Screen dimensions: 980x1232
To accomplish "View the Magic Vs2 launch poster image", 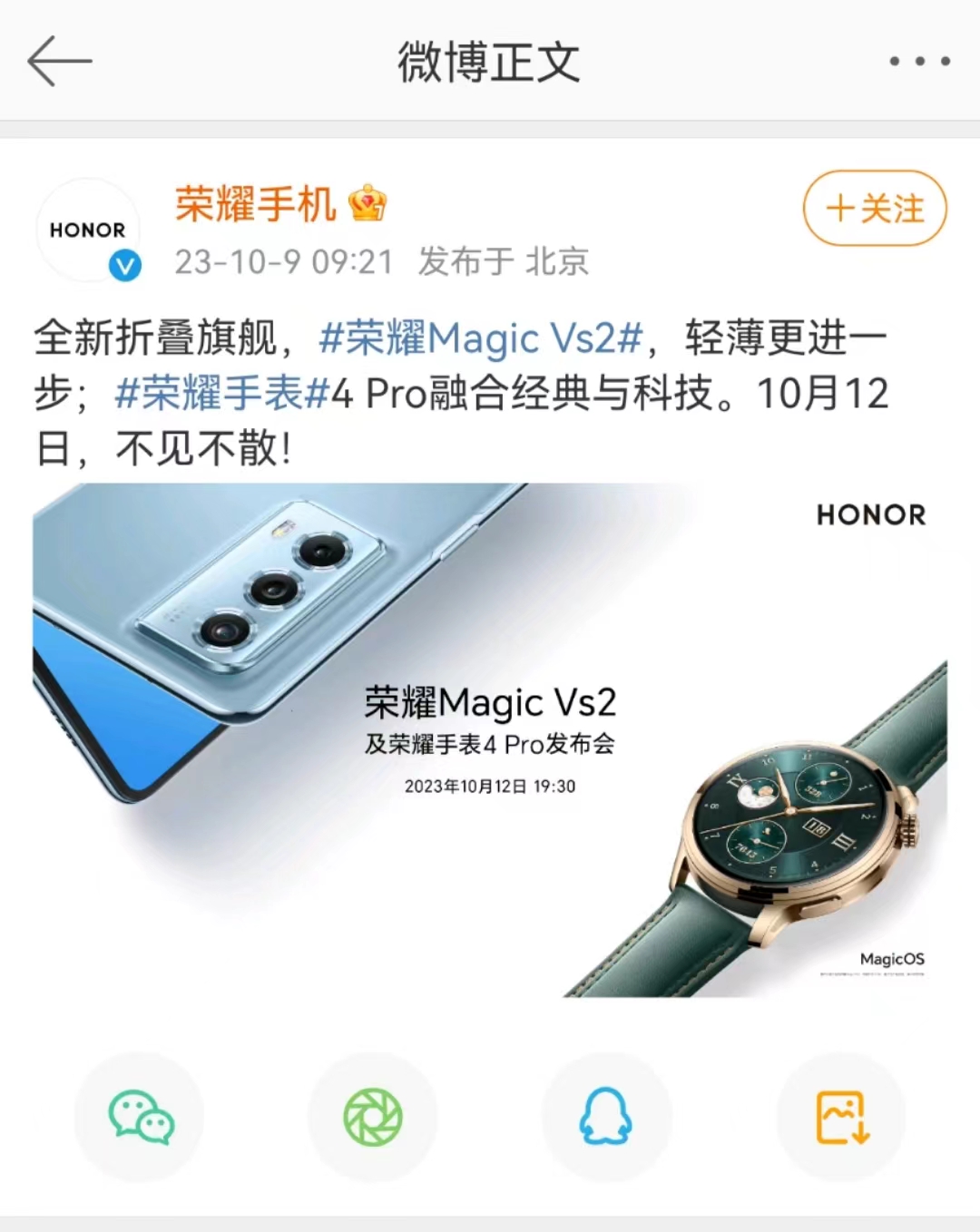I will point(490,739).
